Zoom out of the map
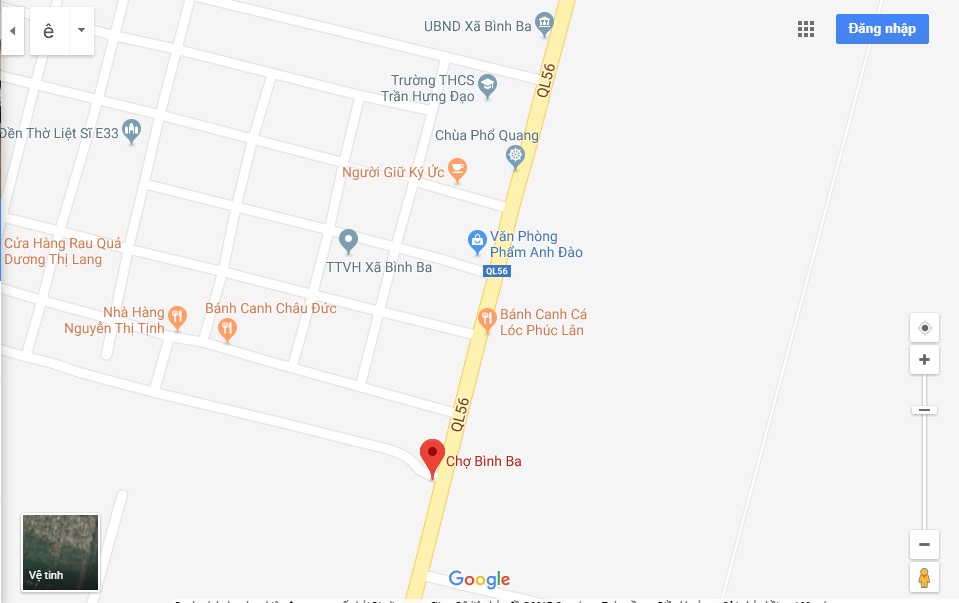This screenshot has width=959, height=603. click(x=924, y=545)
